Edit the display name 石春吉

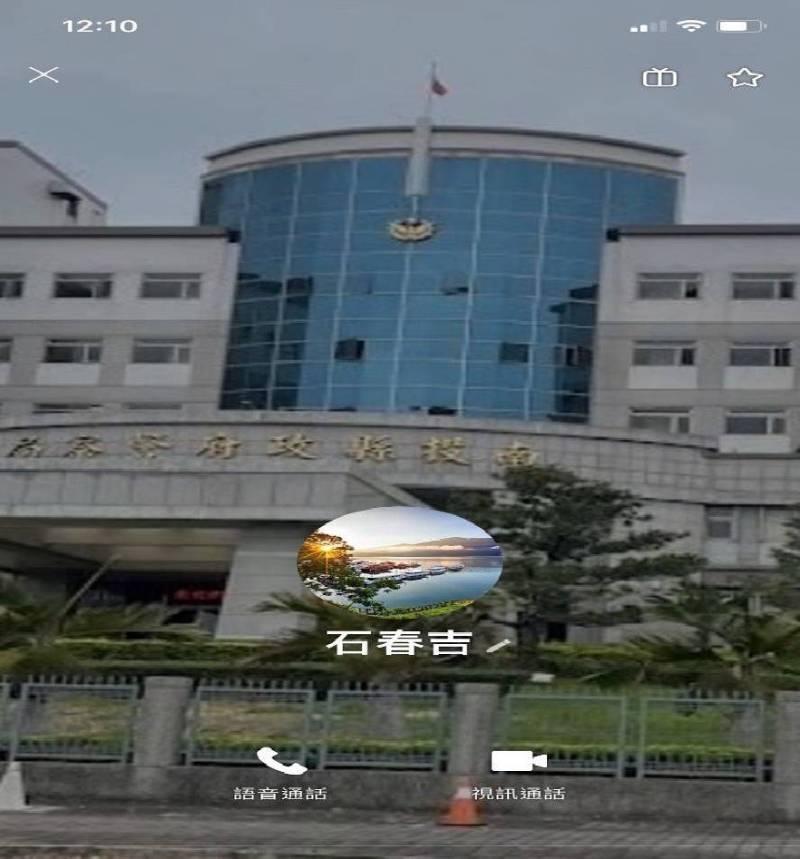[x=499, y=646]
